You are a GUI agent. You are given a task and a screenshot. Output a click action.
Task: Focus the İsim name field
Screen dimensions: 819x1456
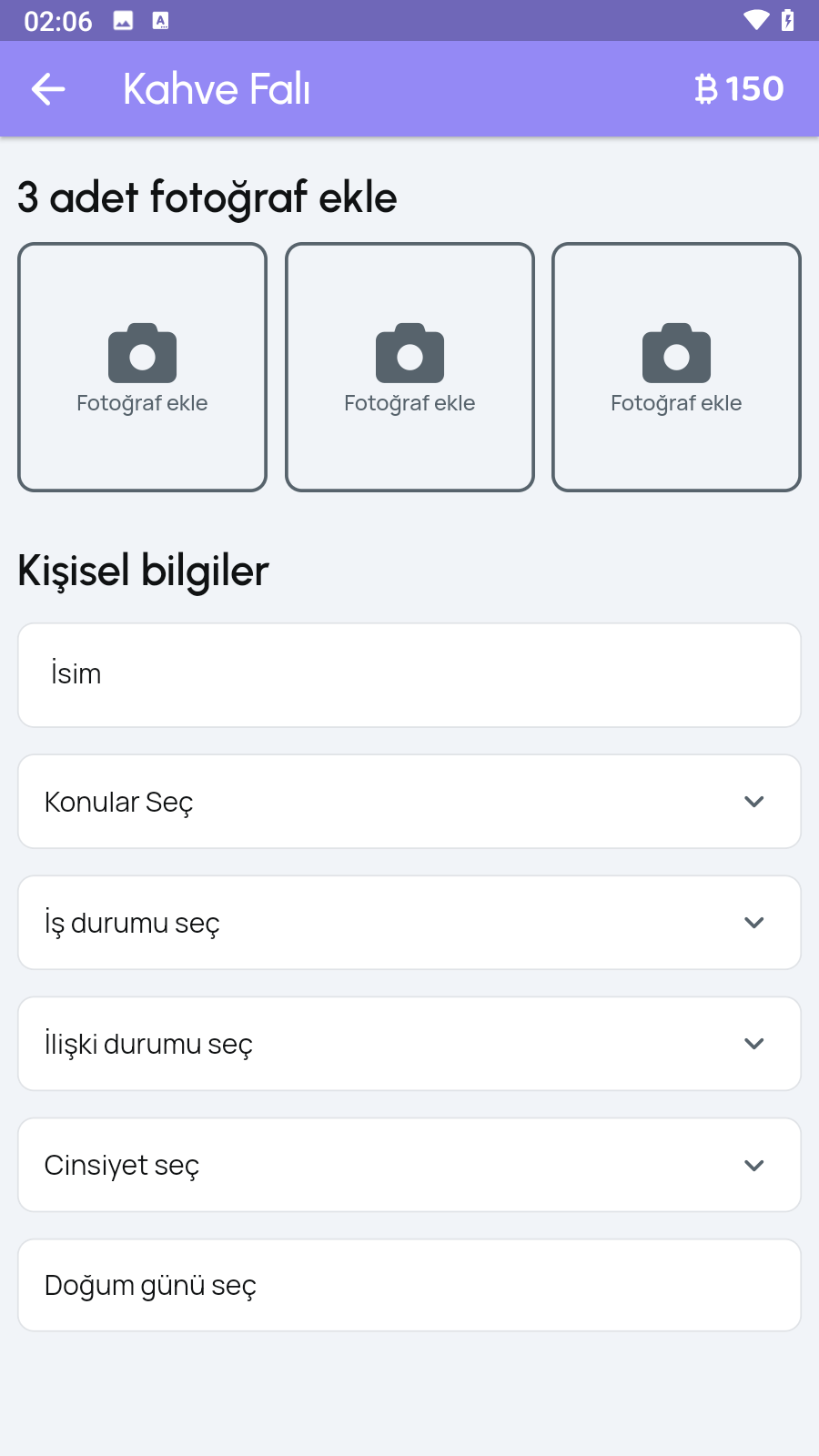409,675
